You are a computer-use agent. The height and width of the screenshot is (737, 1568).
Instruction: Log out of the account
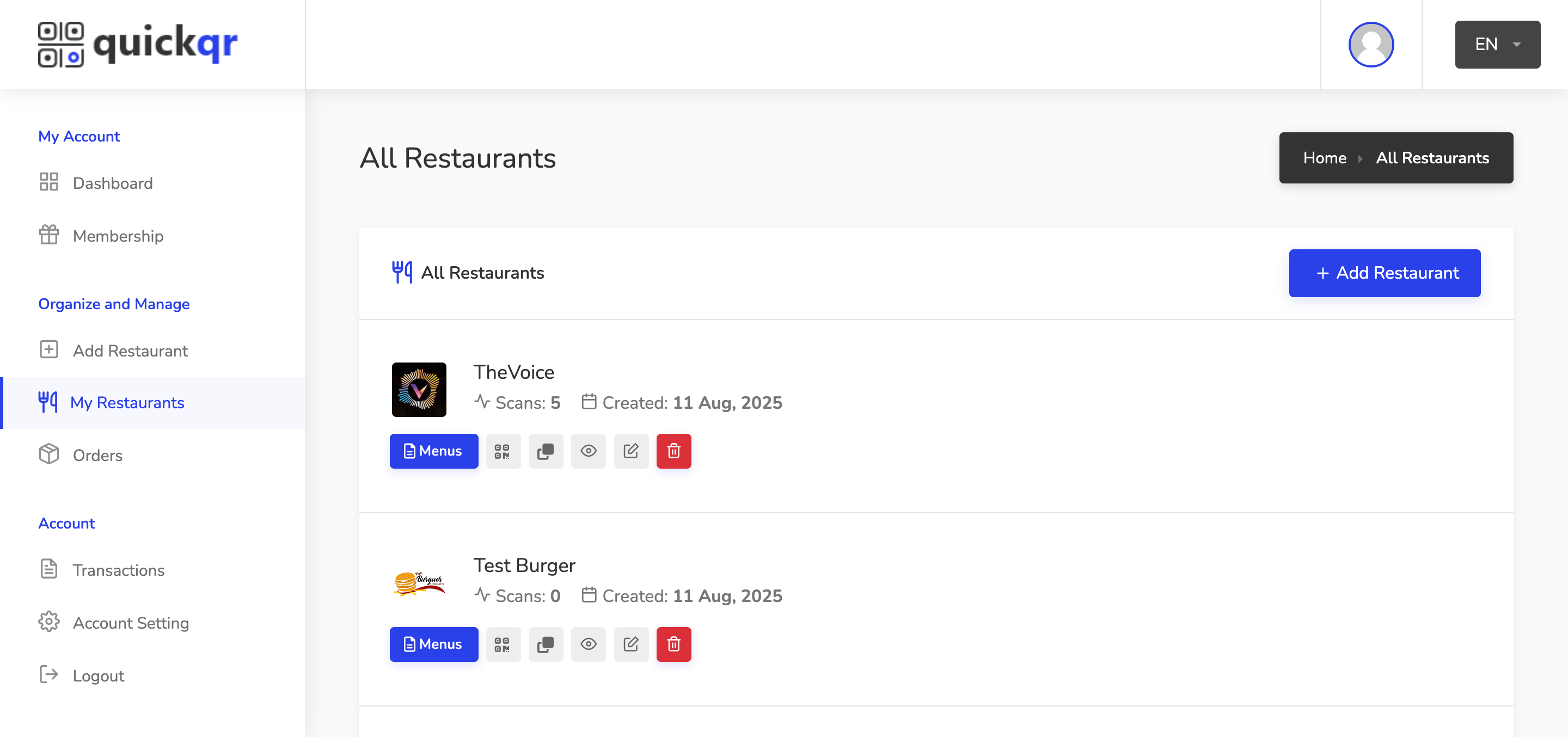tap(98, 675)
